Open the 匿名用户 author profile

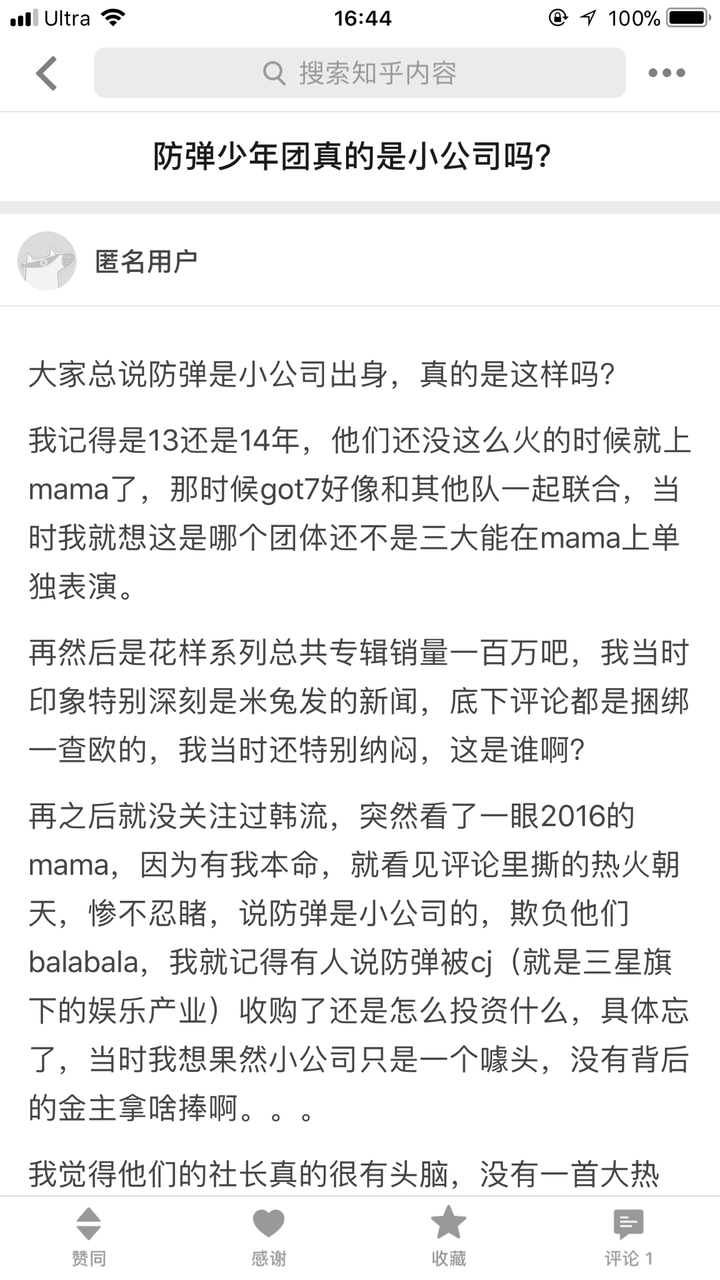[x=146, y=261]
